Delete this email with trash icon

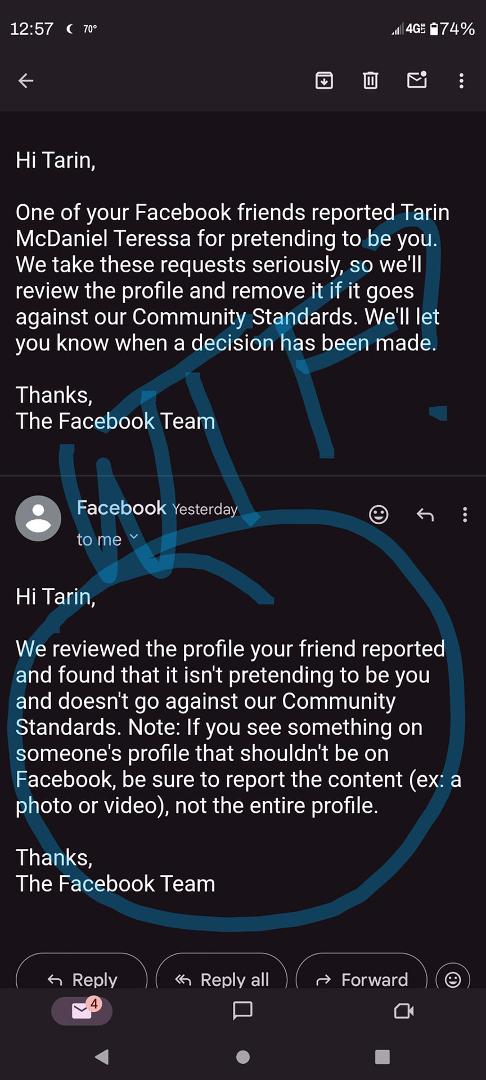pos(370,81)
